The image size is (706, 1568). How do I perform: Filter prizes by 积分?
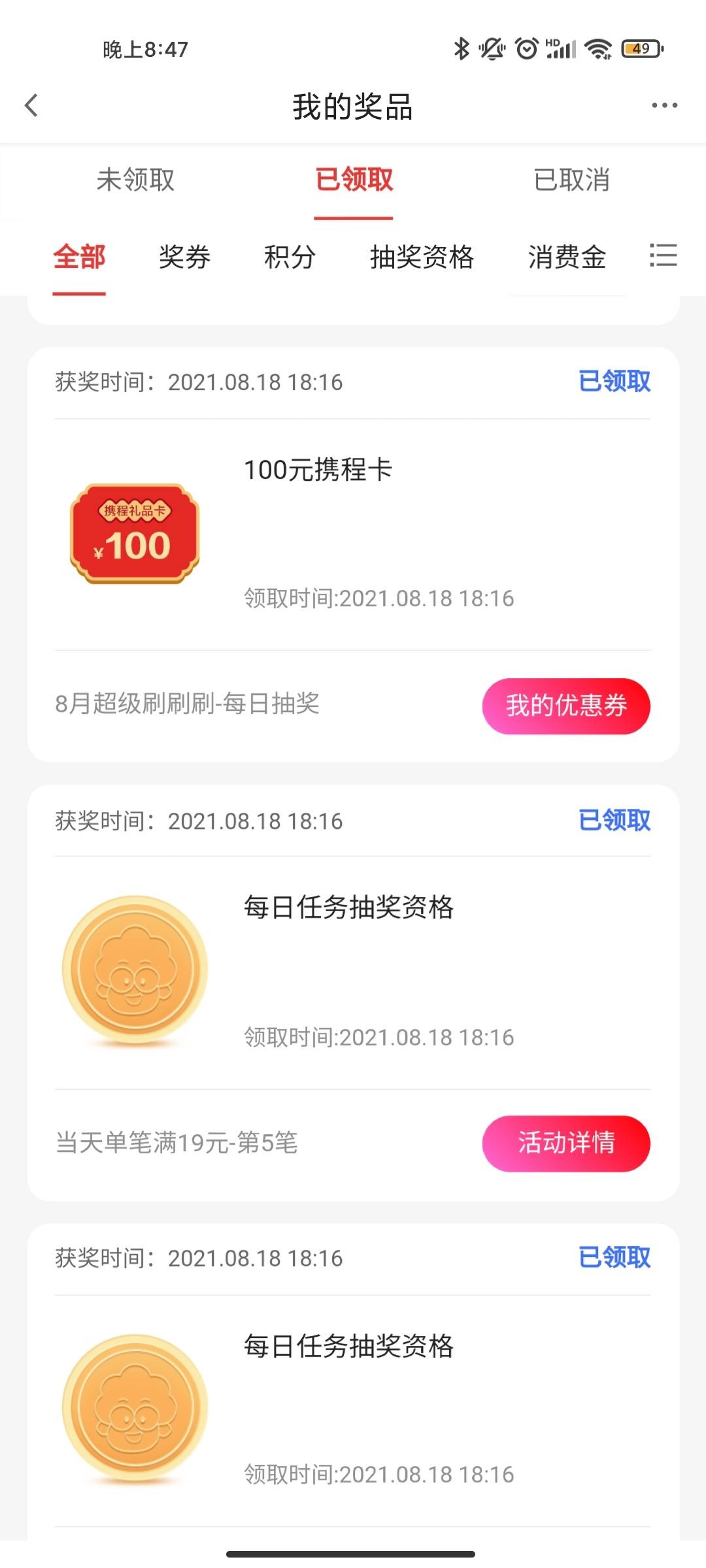tap(290, 257)
